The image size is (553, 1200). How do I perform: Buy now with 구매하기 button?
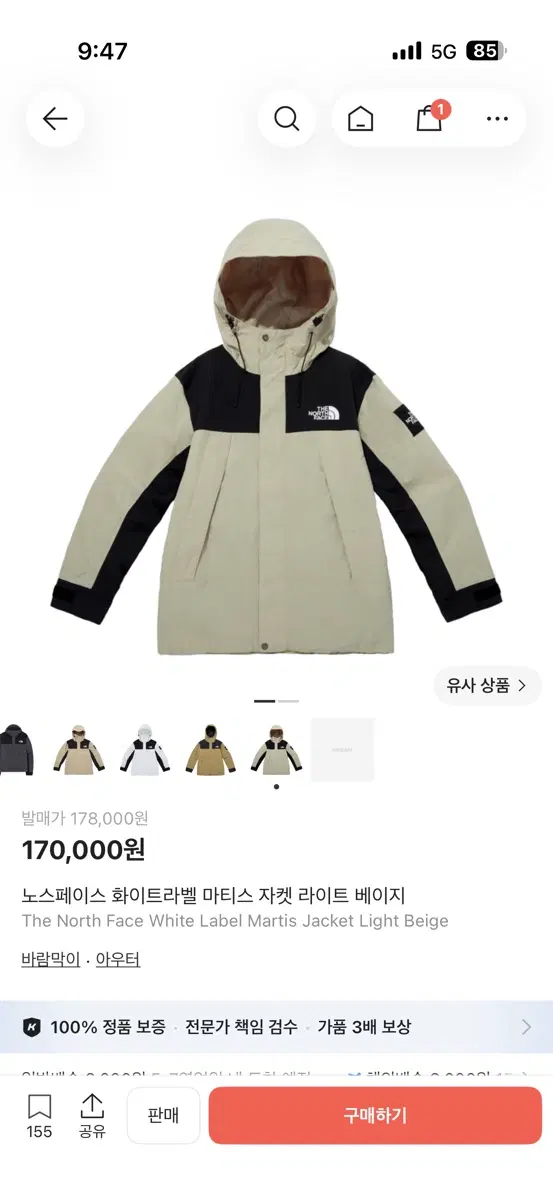pos(375,1116)
